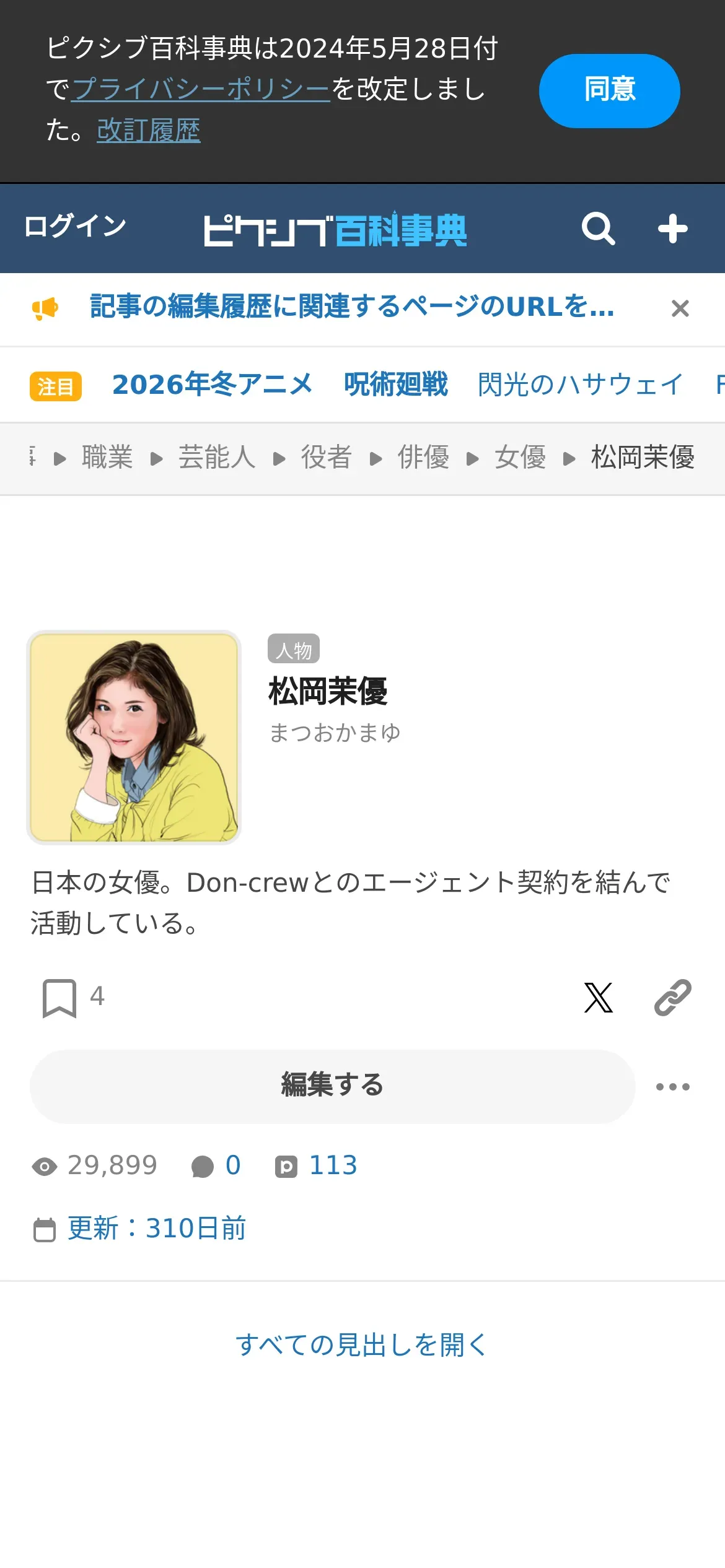Viewport: 725px width, 1568px height.
Task: Bookmark the 松岡茉優 article
Action: (x=59, y=998)
